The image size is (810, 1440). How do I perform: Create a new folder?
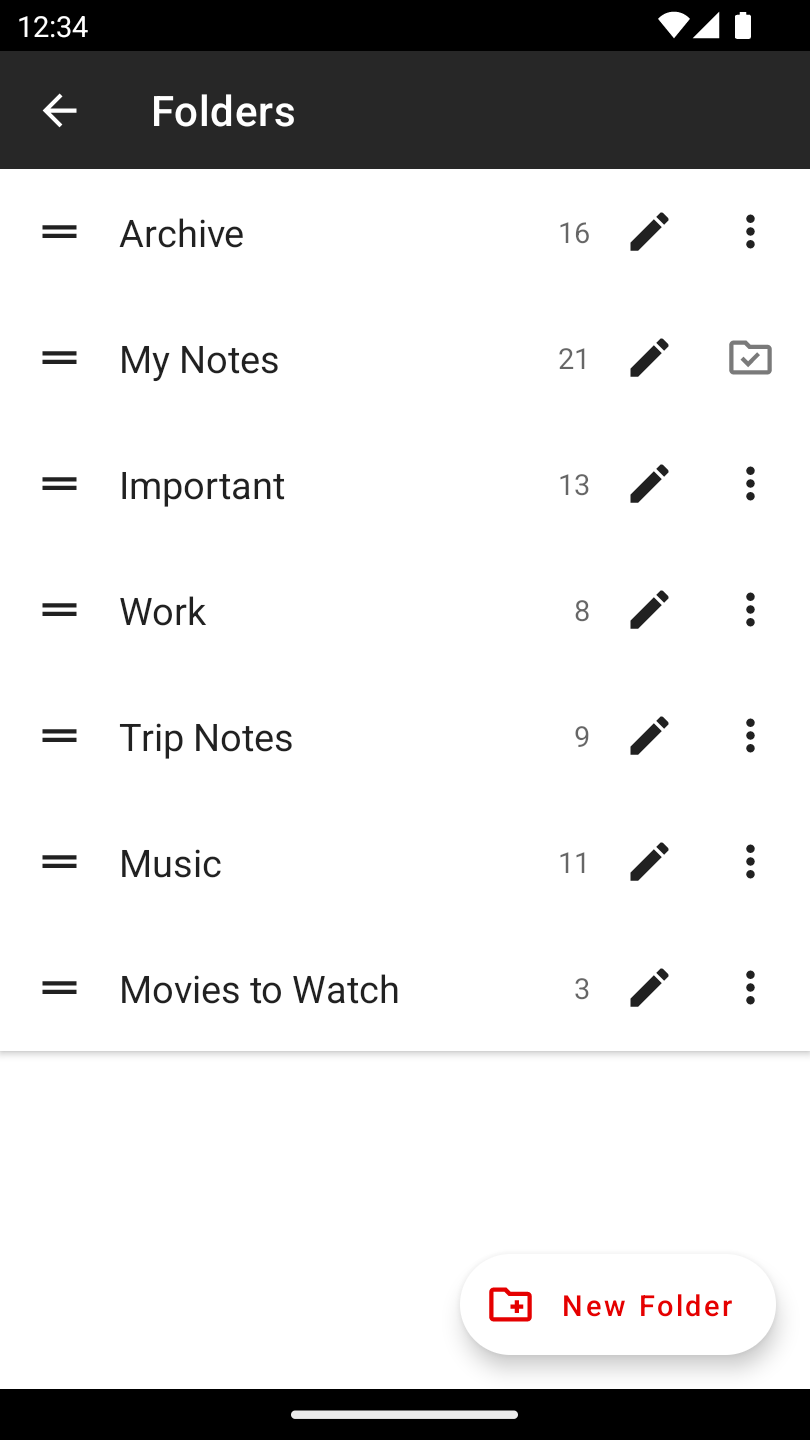[x=617, y=1305]
